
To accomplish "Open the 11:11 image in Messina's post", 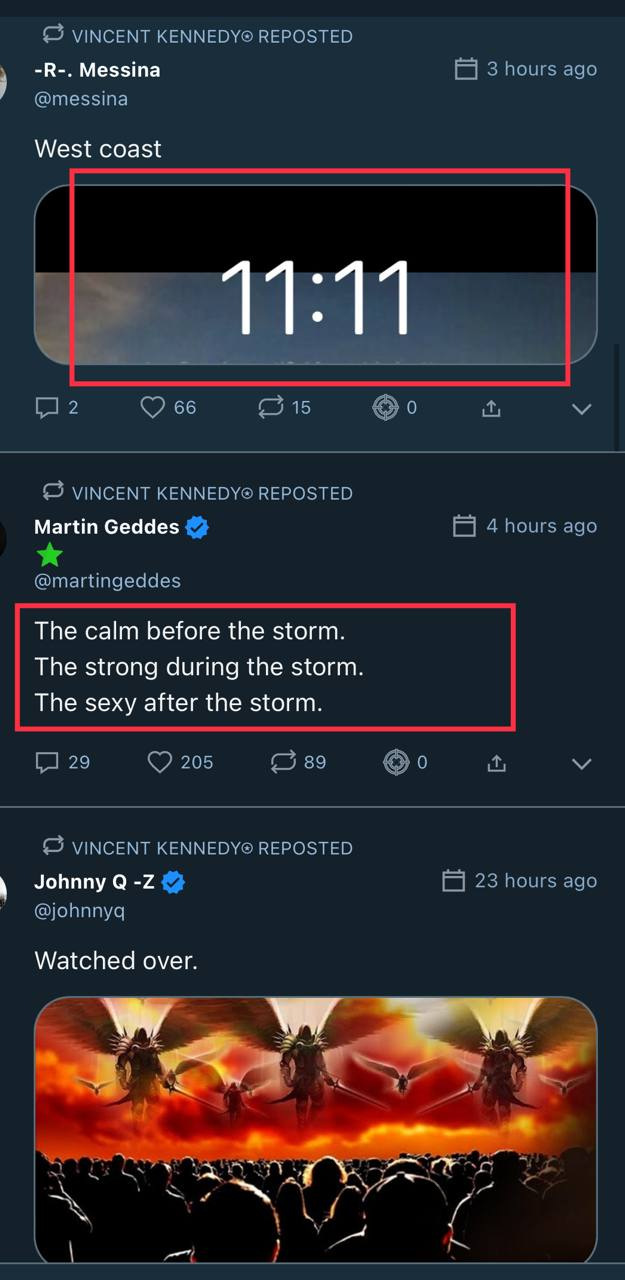I will click(316, 275).
